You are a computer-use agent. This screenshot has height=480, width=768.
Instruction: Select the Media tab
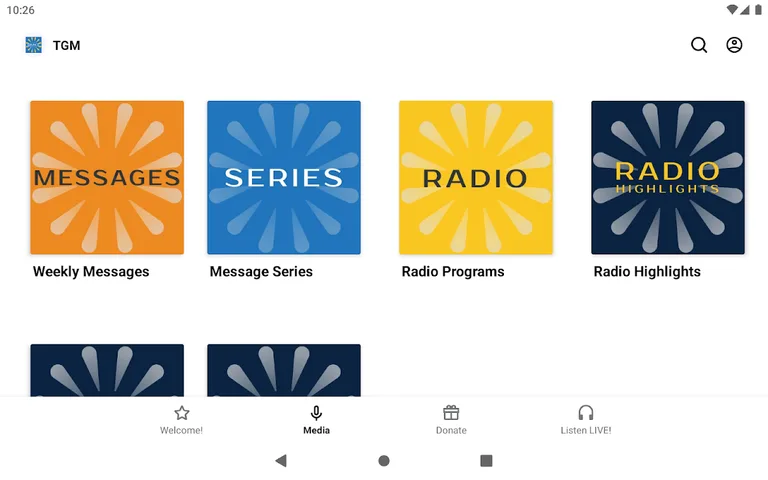click(x=316, y=420)
